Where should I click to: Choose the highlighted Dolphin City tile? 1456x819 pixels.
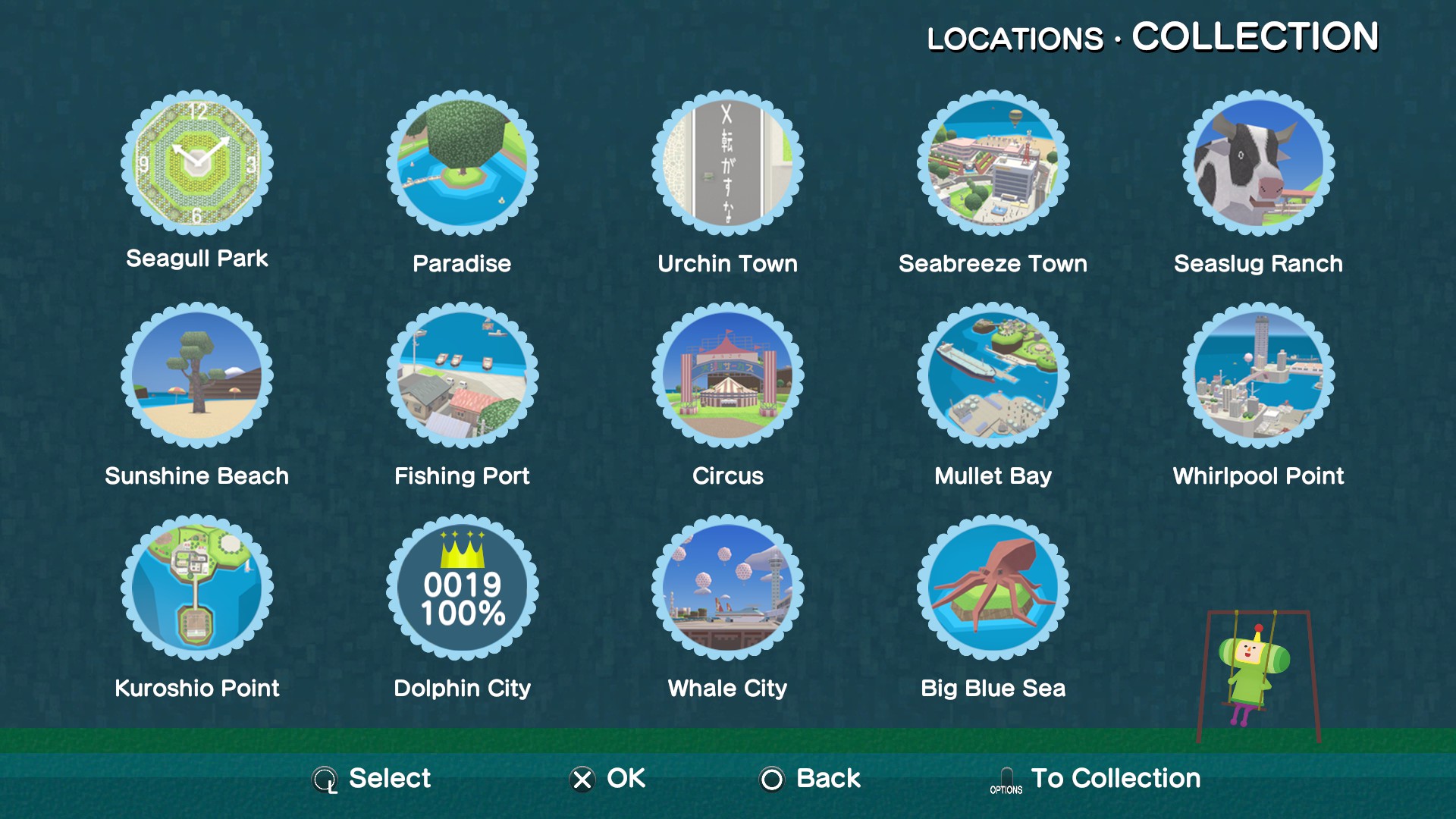(x=463, y=588)
